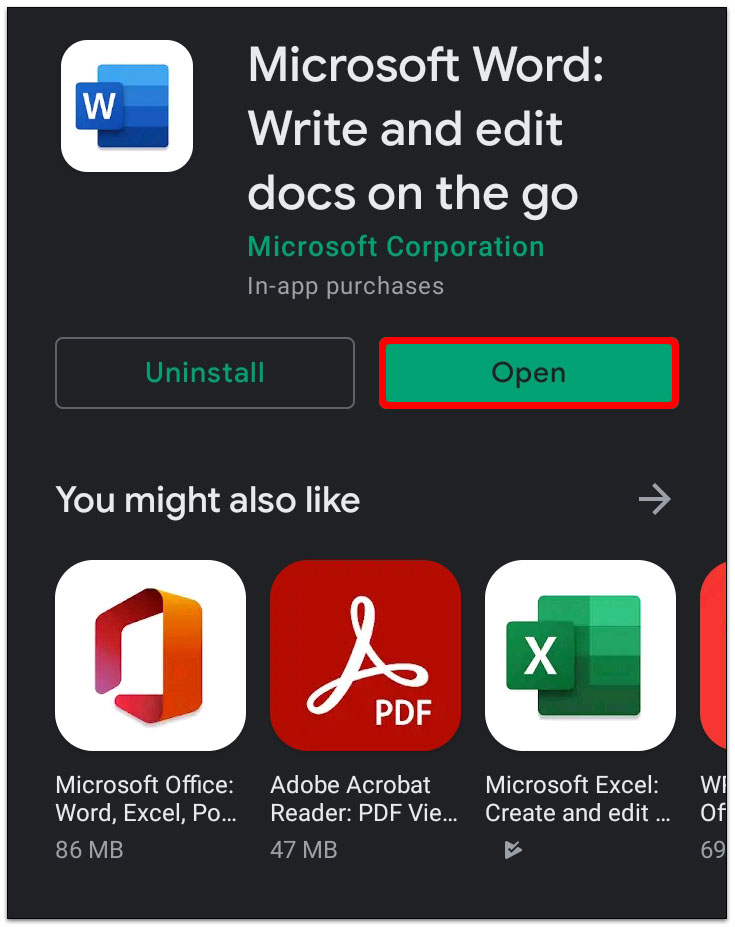735x927 pixels.
Task: Open the Microsoft Word app
Action: click(529, 373)
